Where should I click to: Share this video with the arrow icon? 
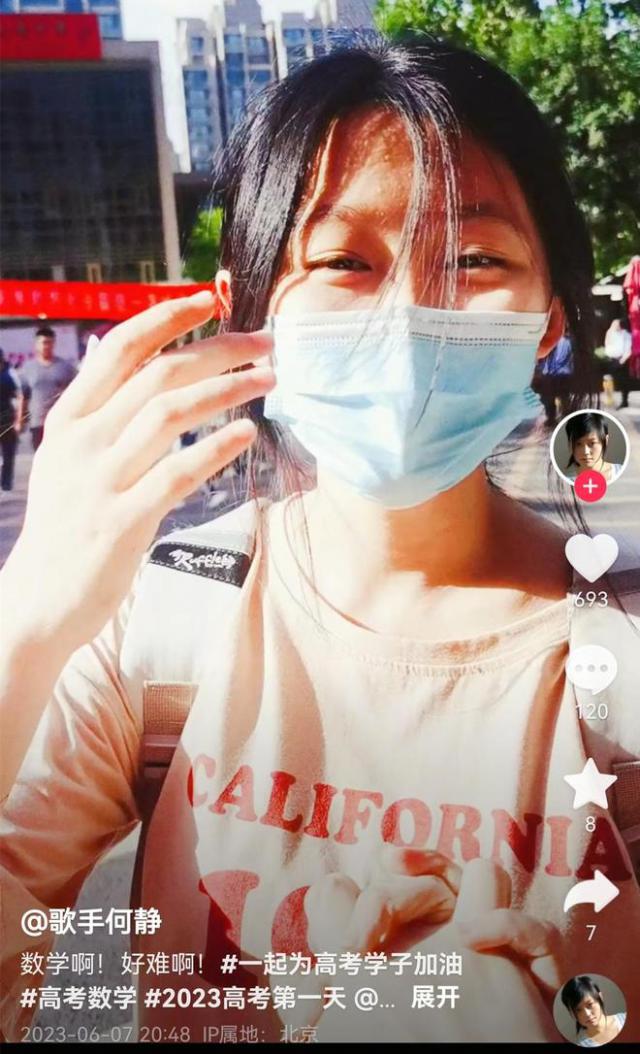click(590, 892)
